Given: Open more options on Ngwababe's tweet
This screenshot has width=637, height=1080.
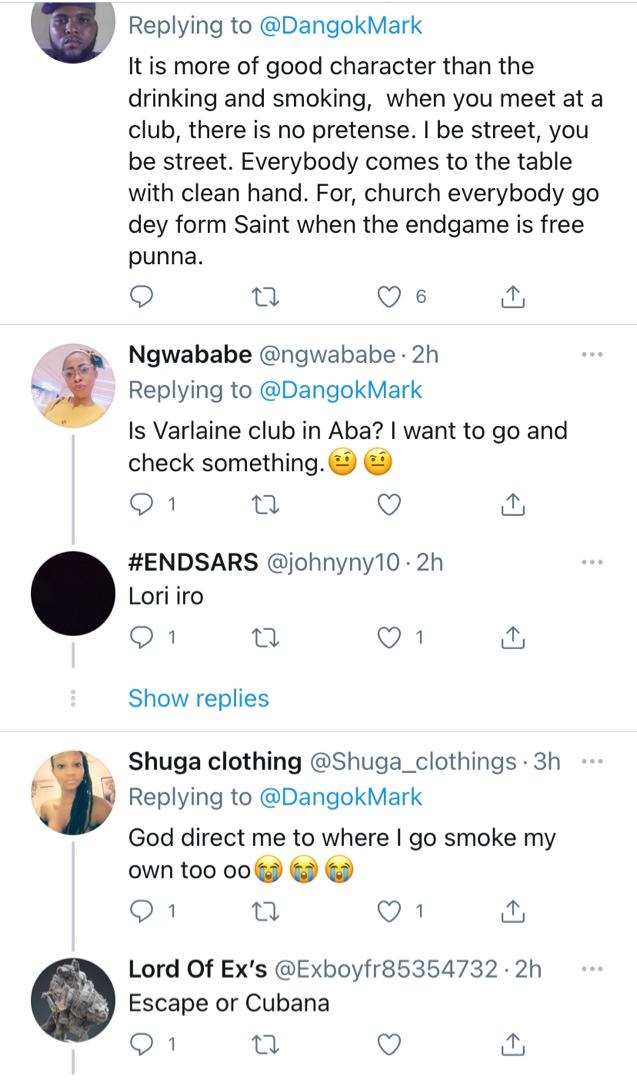Looking at the screenshot, I should point(592,355).
